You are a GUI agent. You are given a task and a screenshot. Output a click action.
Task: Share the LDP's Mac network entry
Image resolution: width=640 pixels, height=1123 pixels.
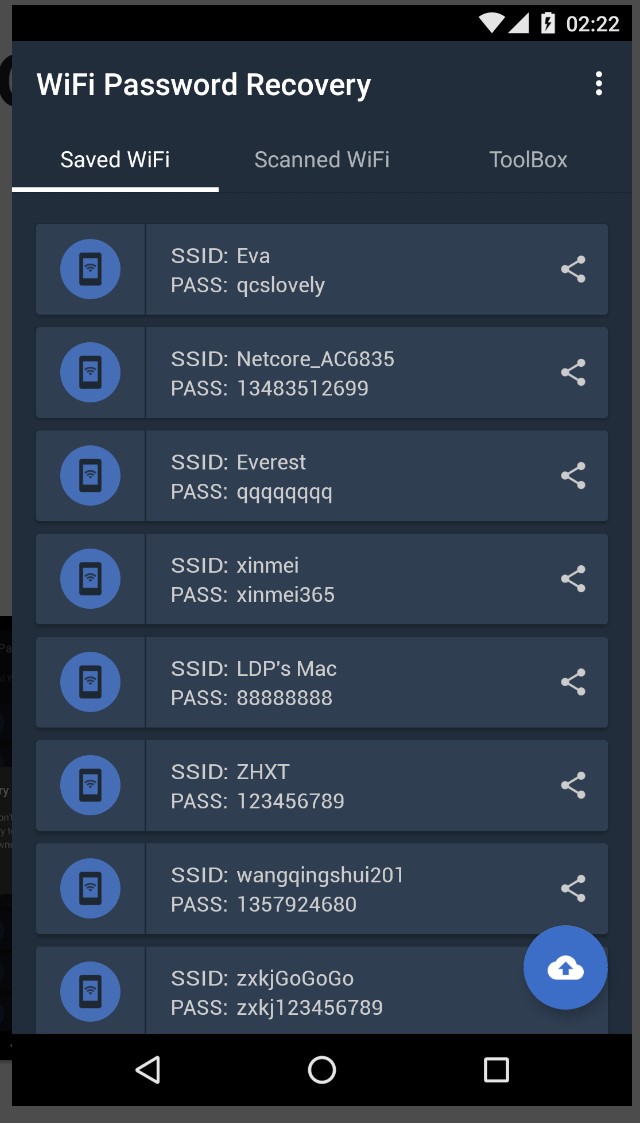tap(573, 682)
